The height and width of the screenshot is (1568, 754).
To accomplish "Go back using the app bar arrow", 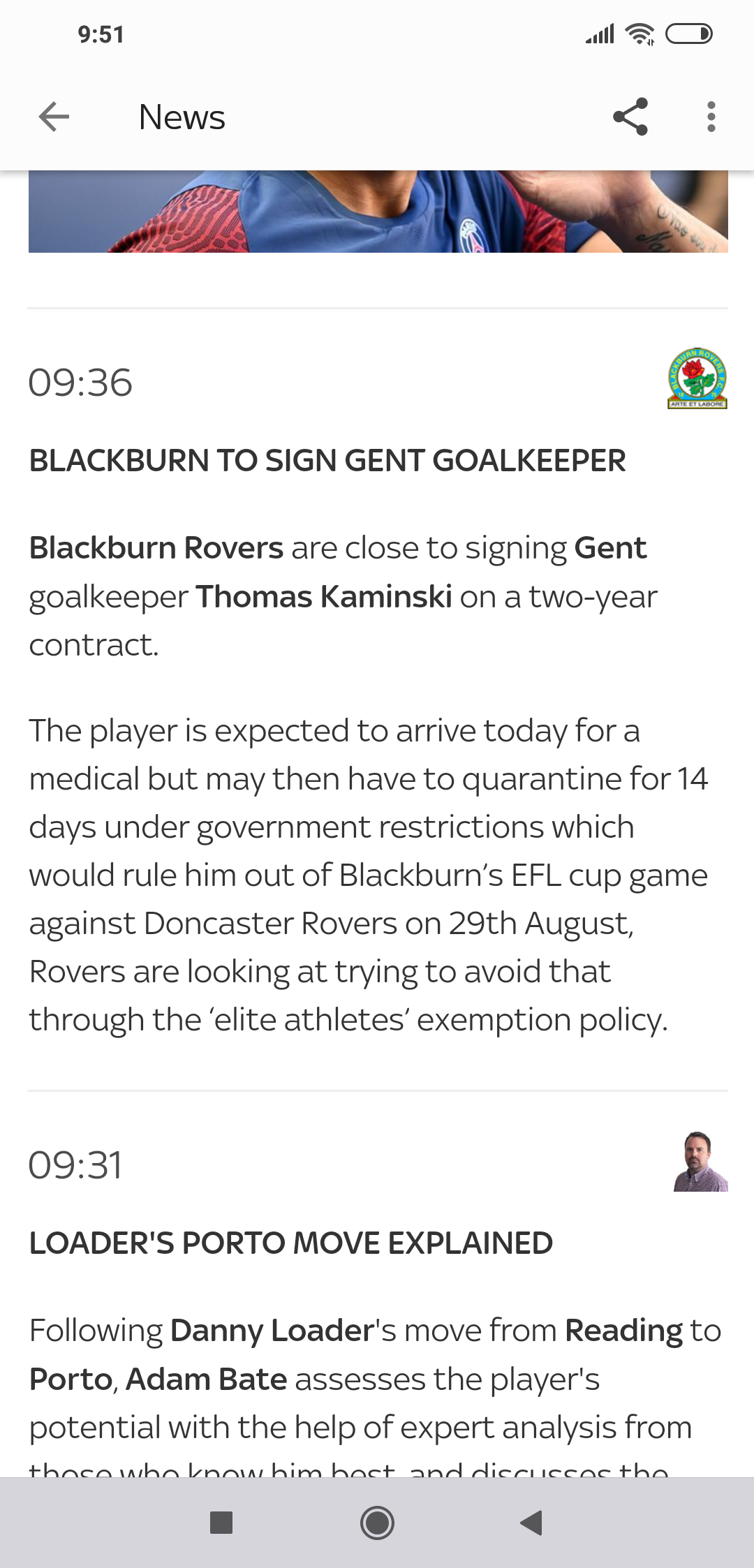I will 54,117.
